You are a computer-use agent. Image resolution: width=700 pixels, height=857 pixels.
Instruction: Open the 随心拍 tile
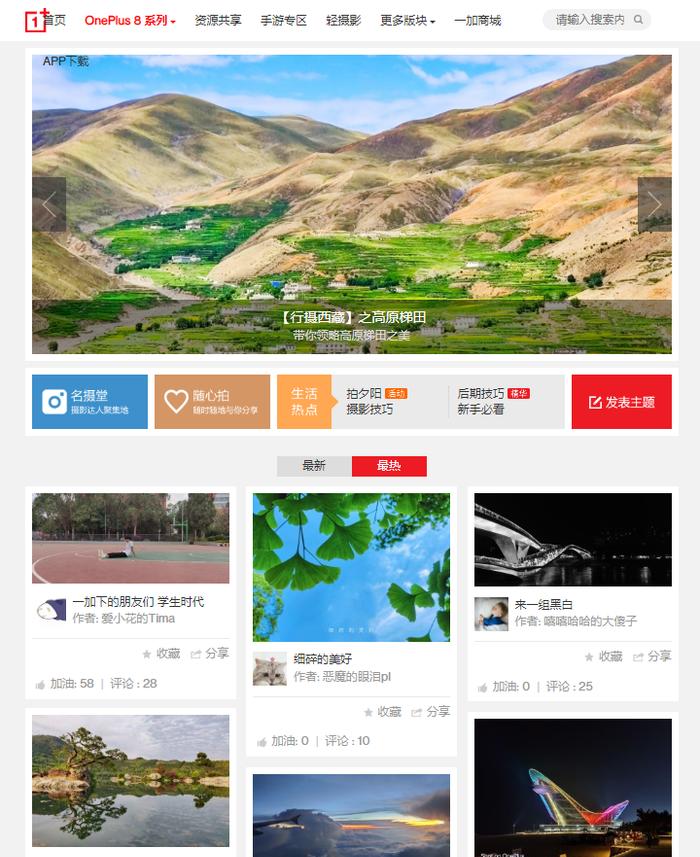pos(212,402)
